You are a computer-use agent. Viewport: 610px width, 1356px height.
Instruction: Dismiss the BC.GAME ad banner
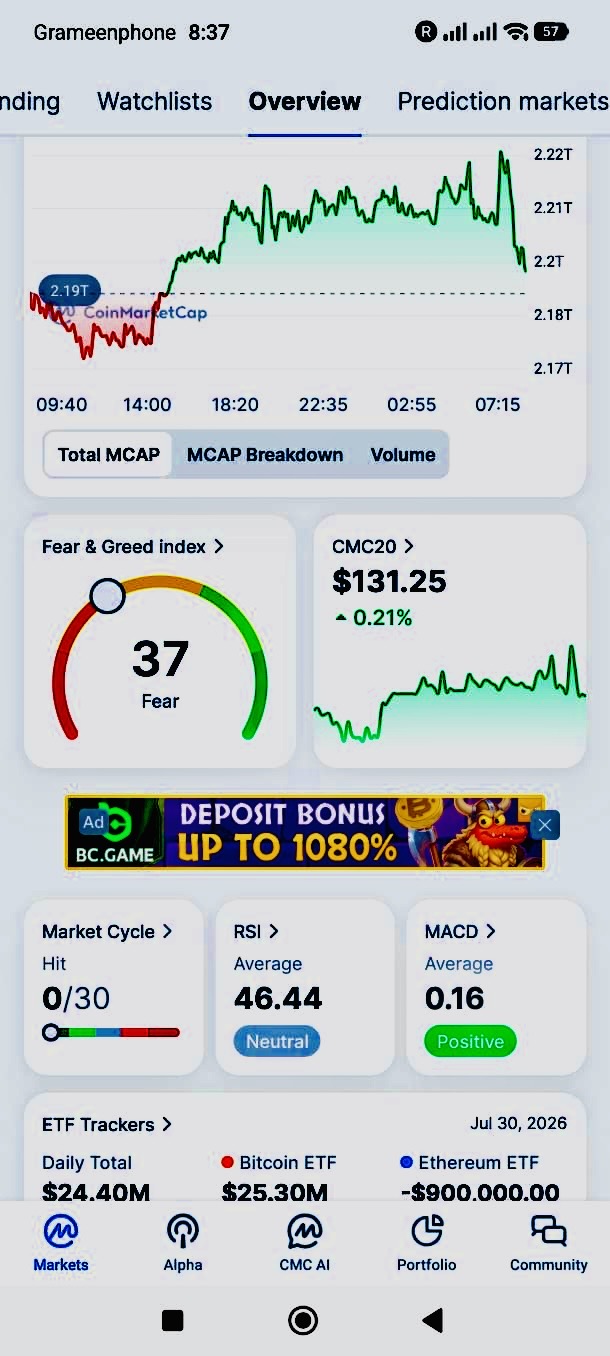pyautogui.click(x=543, y=825)
